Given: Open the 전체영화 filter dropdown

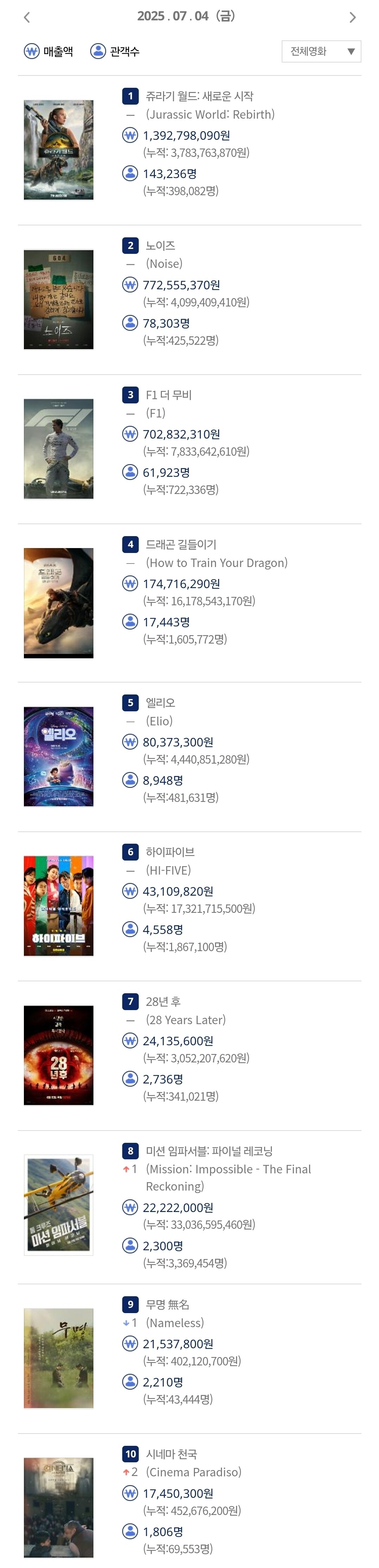Looking at the screenshot, I should pos(321,52).
